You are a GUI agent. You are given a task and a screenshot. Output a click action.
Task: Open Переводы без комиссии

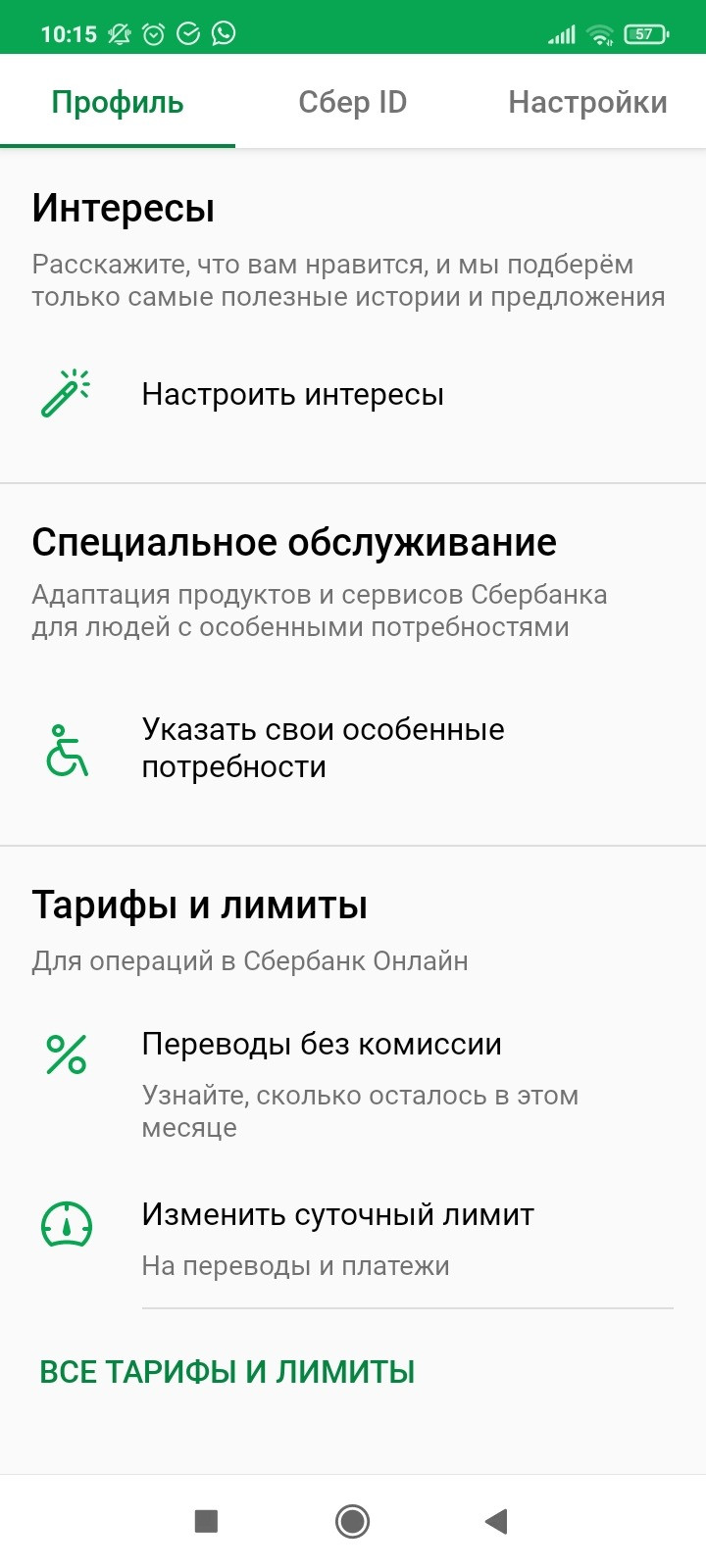point(322,1045)
